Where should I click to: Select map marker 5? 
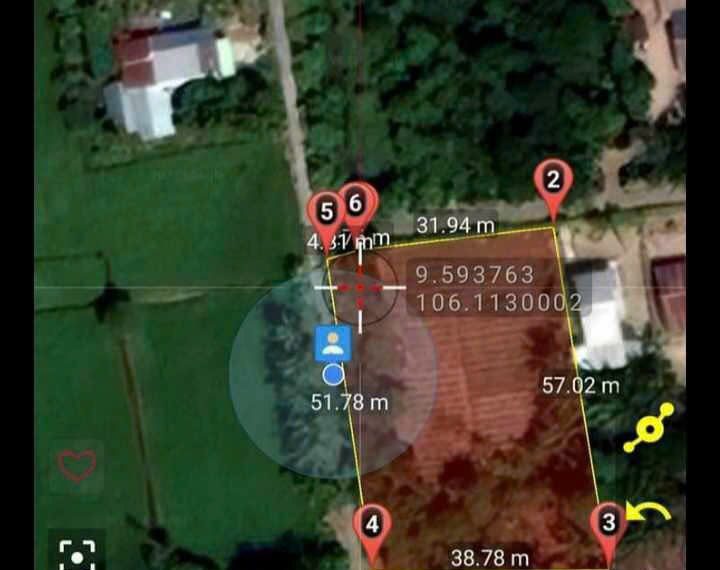point(326,212)
